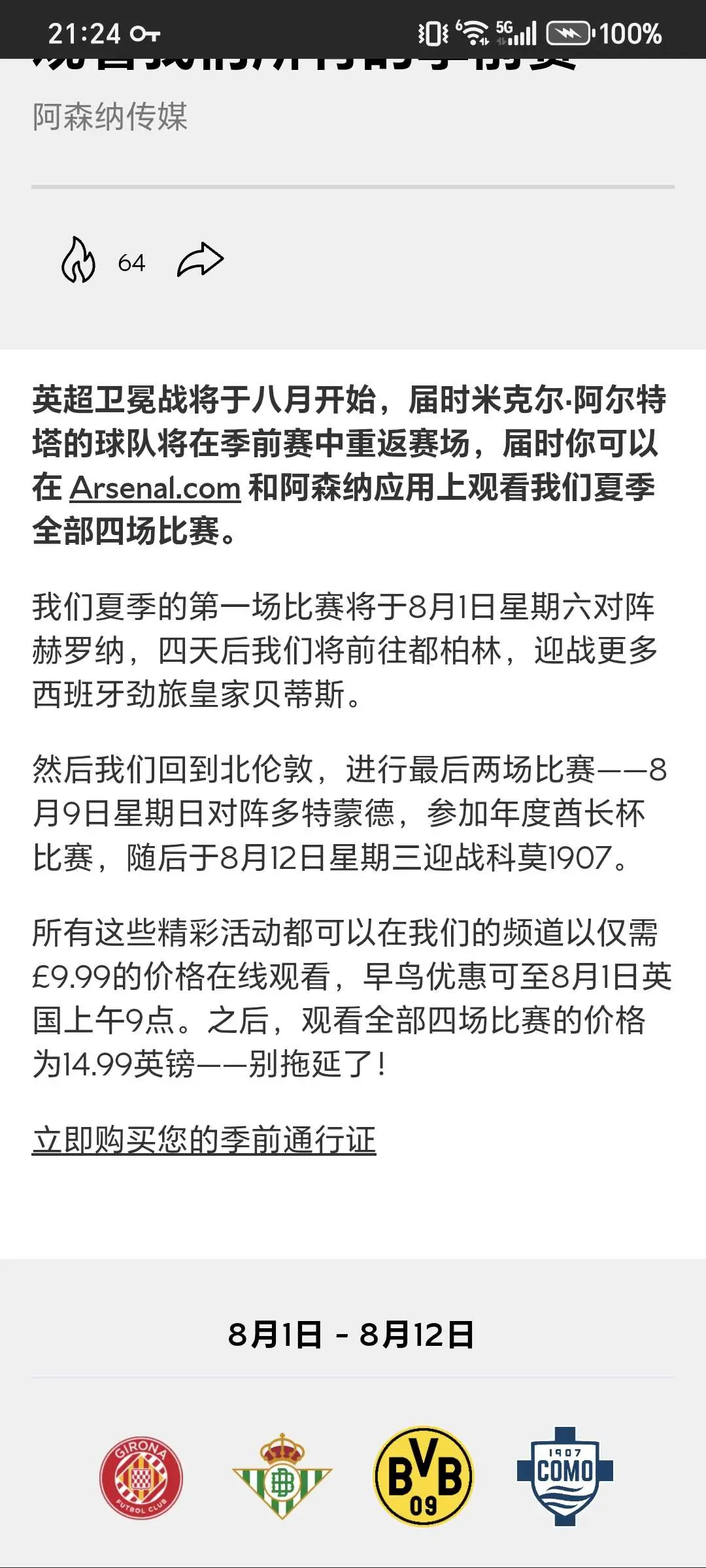
Task: Open the 立即购买您的季前通行证 link
Action: 204,1140
